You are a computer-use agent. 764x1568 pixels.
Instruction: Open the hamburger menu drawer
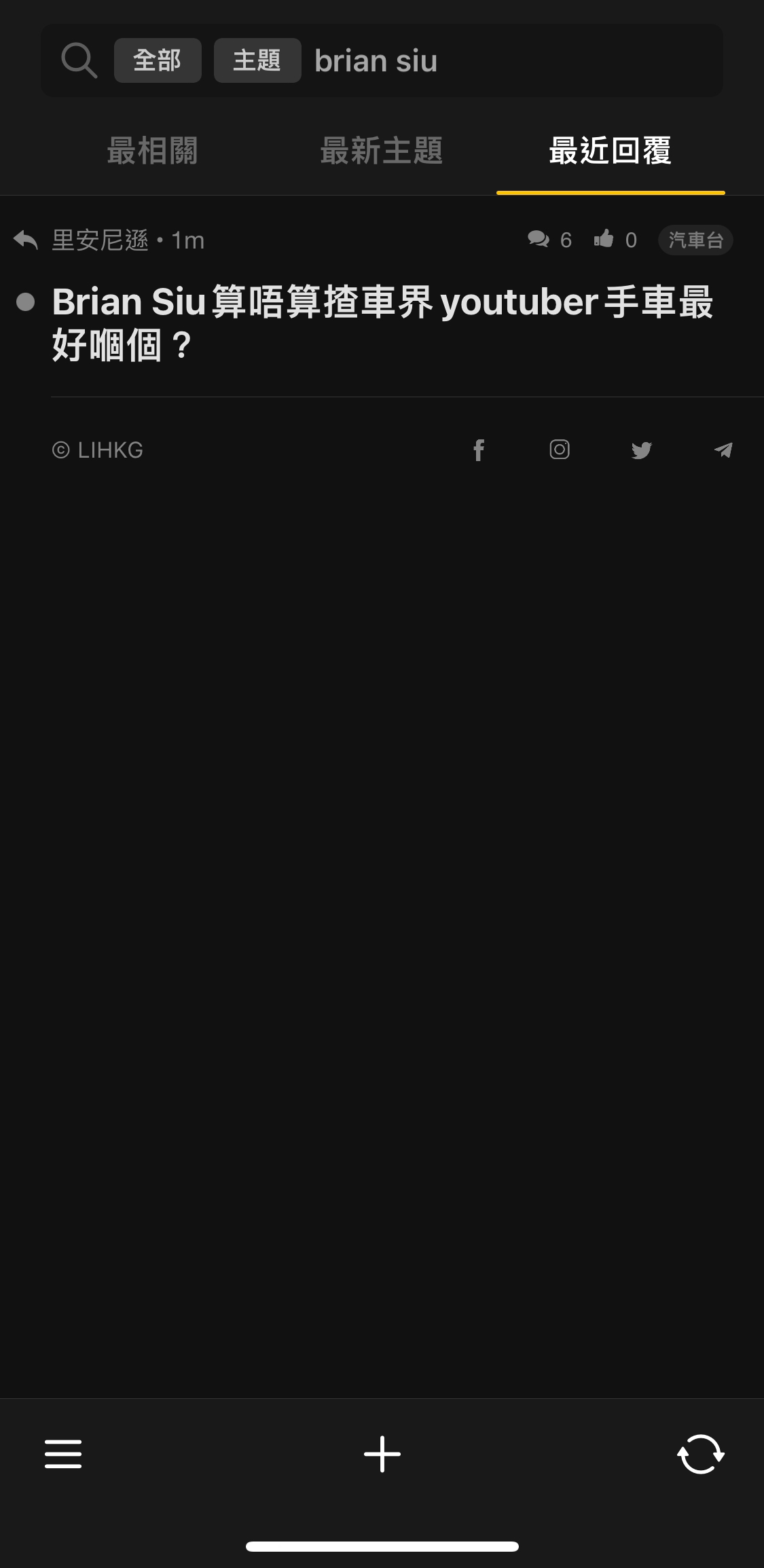[63, 1454]
